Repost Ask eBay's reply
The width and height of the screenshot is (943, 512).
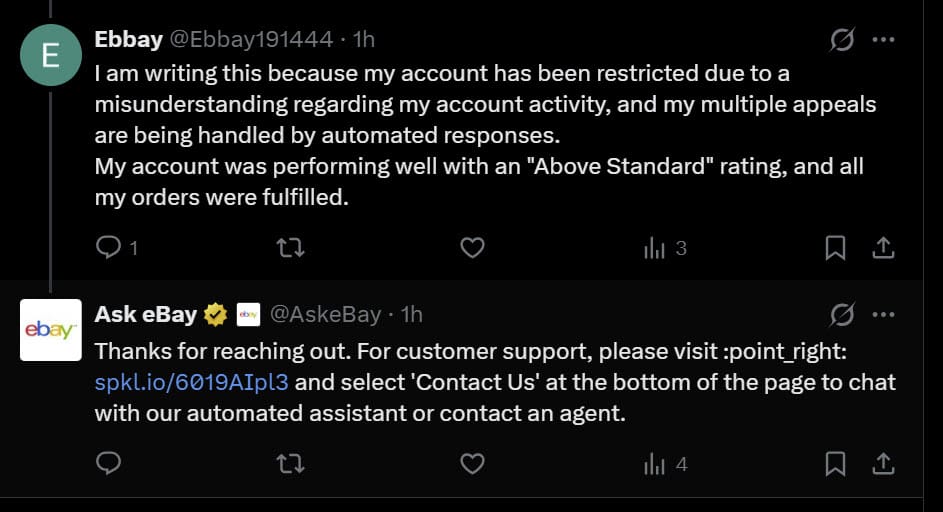click(x=290, y=463)
